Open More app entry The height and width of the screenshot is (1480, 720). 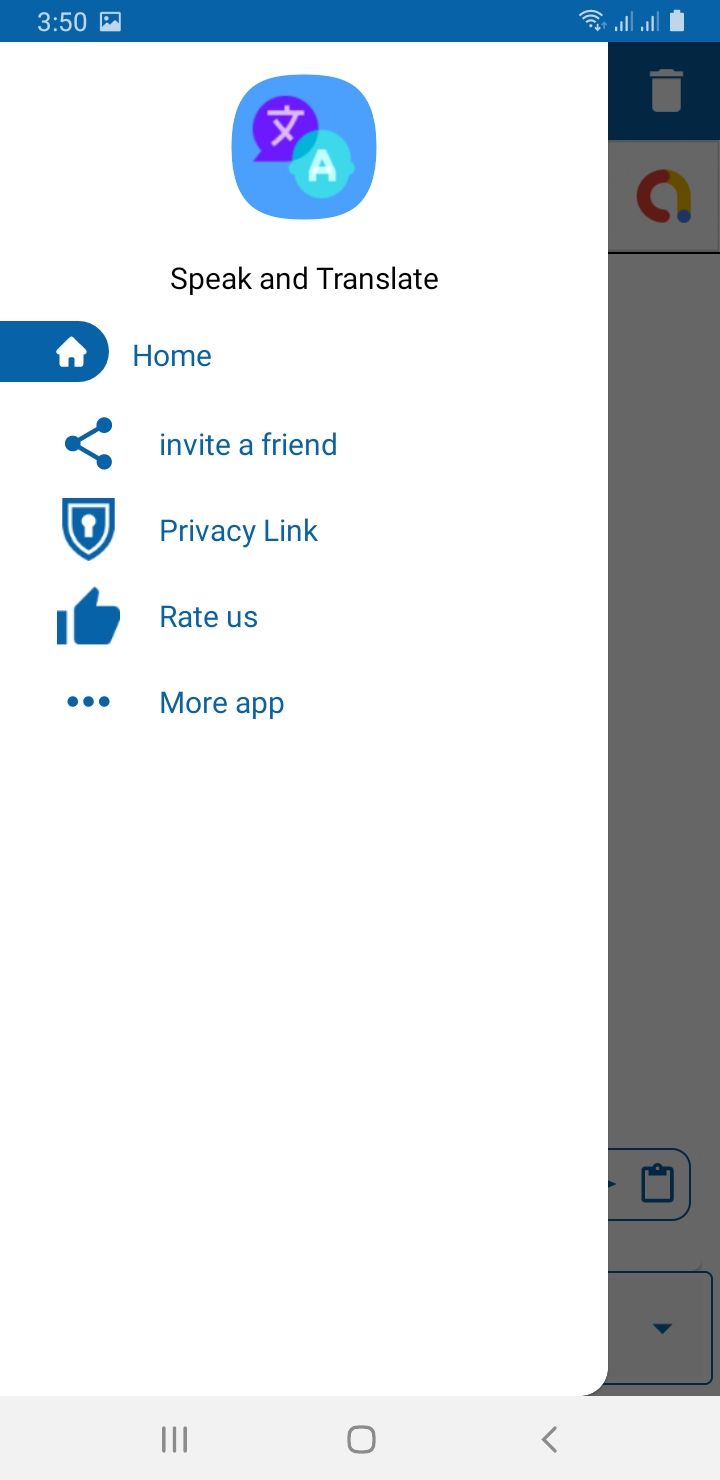click(221, 703)
